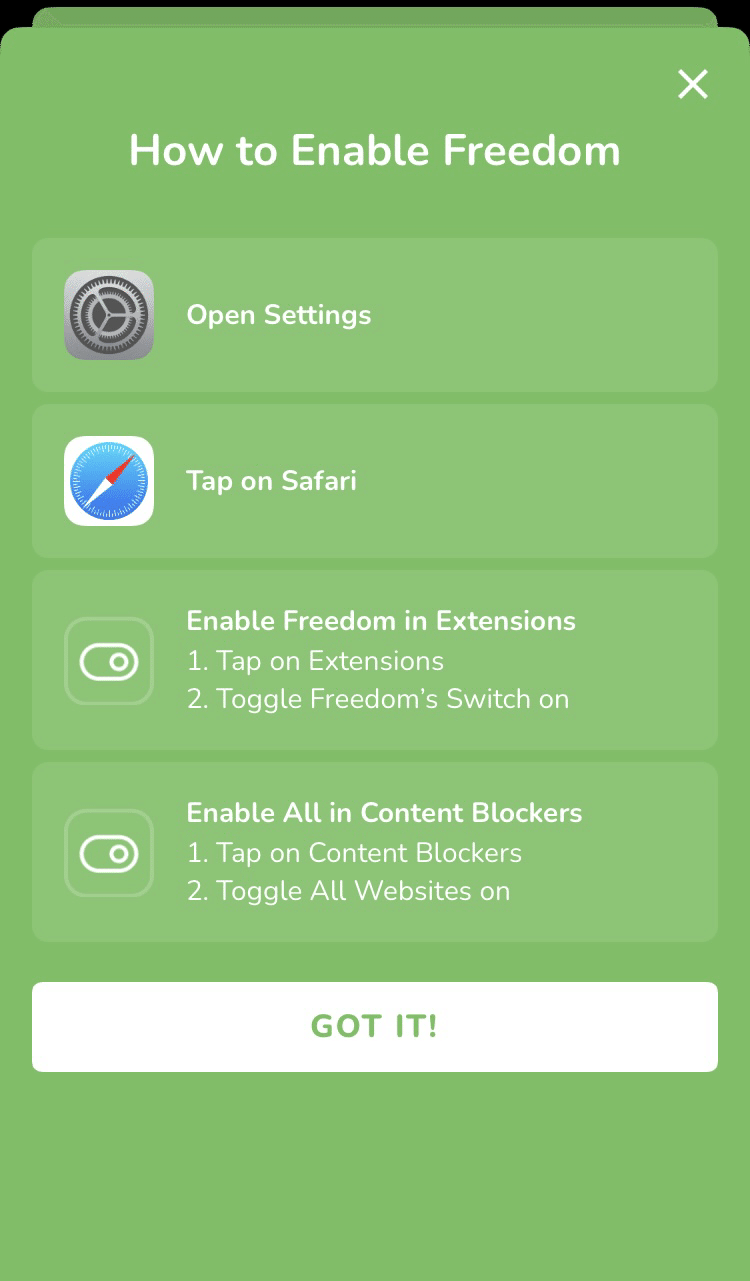
Task: Close the How to Enable Freedom sheet
Action: [693, 84]
